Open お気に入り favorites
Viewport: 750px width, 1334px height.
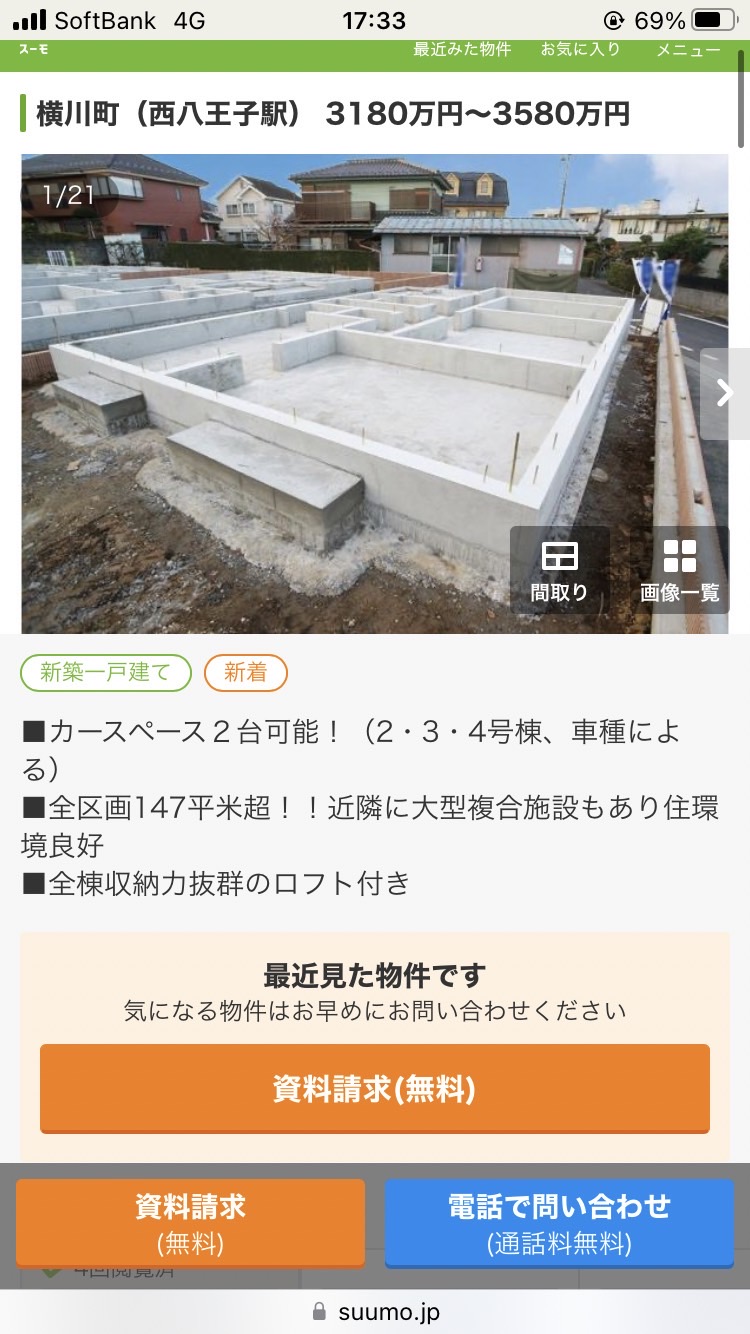[581, 49]
